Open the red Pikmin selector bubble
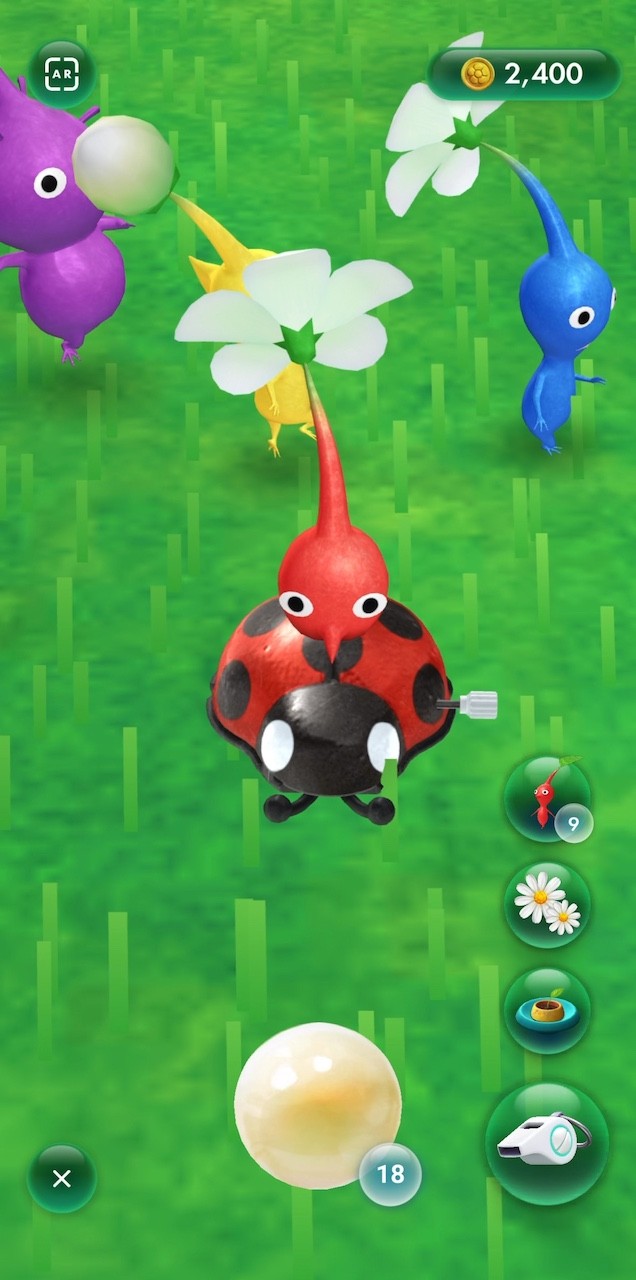The image size is (636, 1280). coord(546,798)
